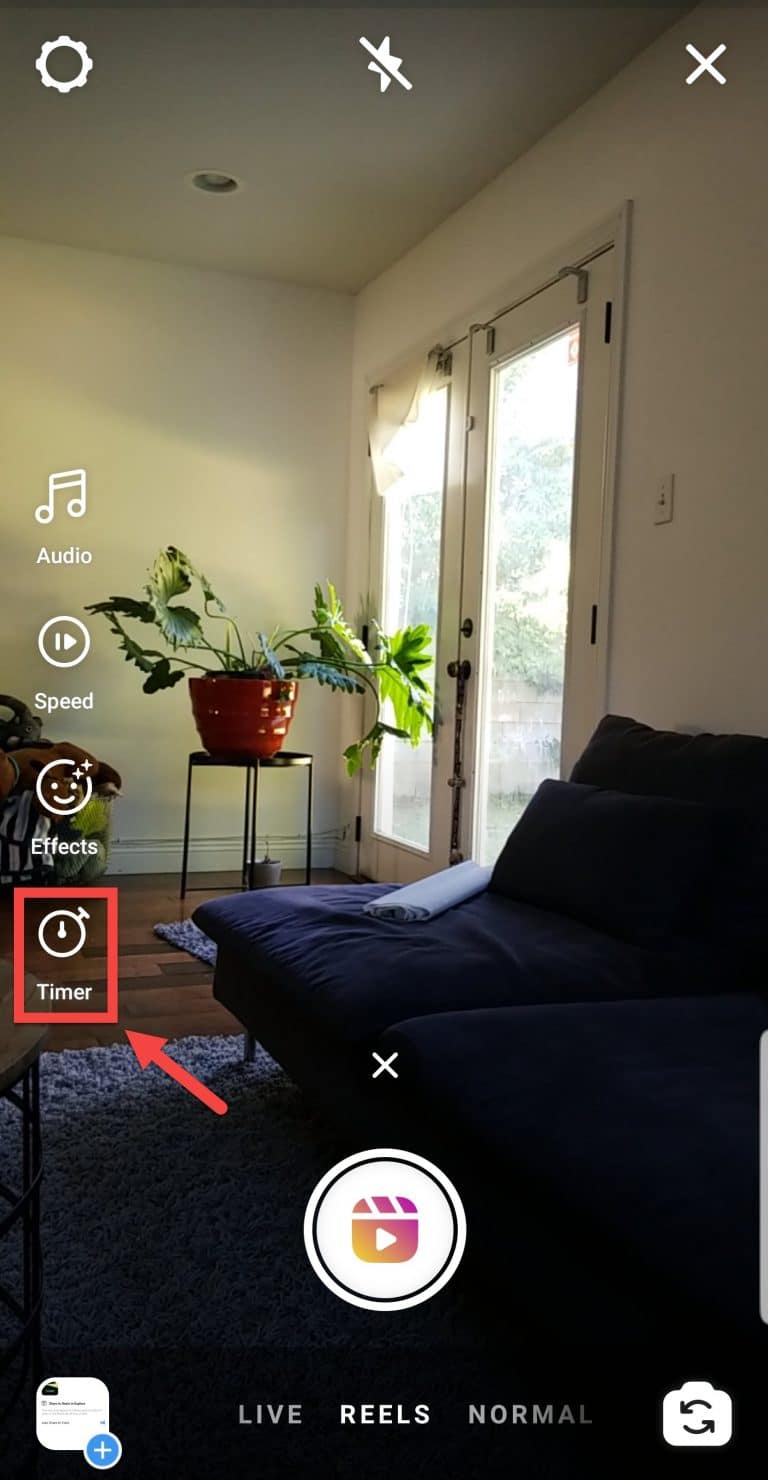This screenshot has height=1480, width=768.
Task: Switch to NORMAL mode
Action: point(530,1414)
